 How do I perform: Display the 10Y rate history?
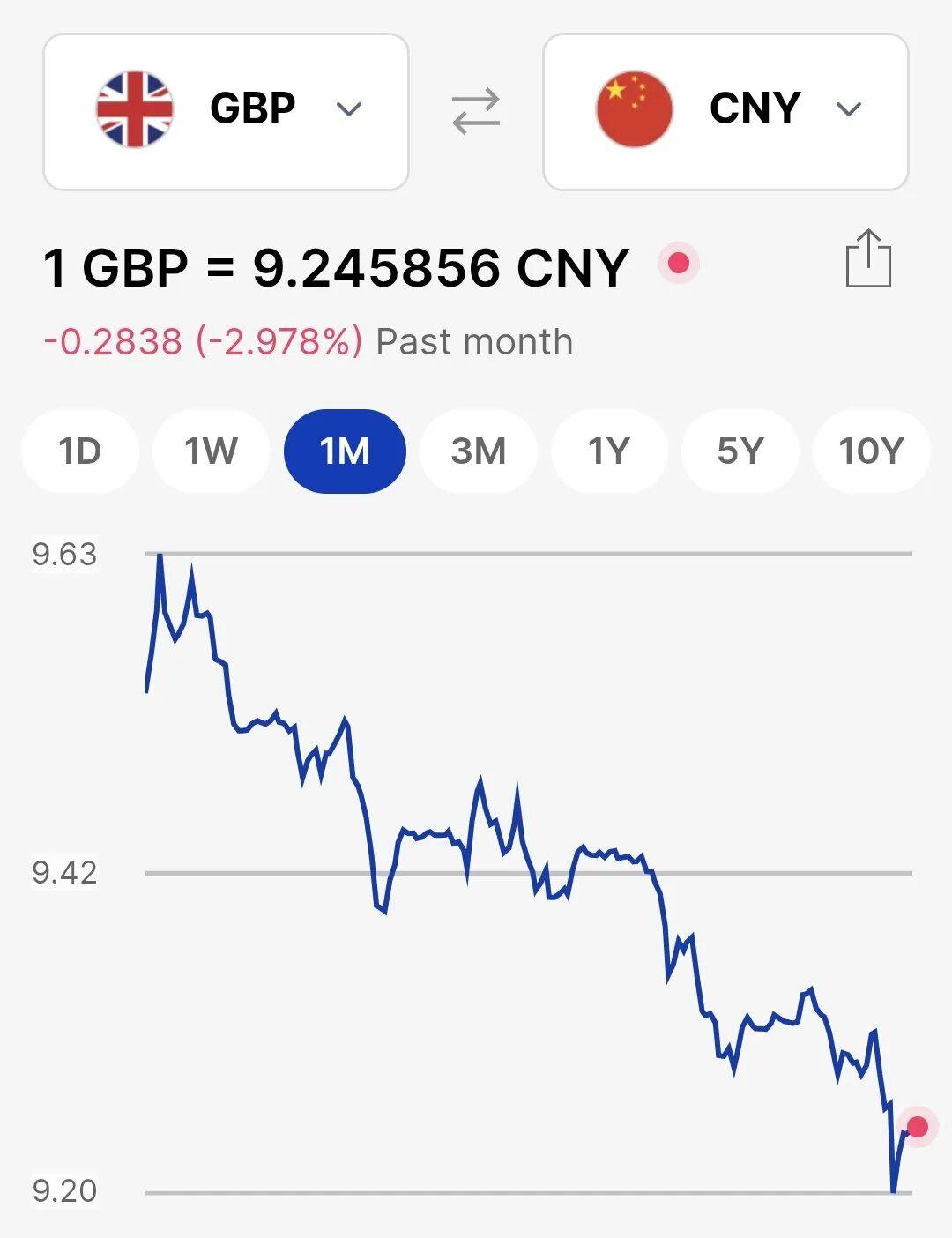click(871, 451)
